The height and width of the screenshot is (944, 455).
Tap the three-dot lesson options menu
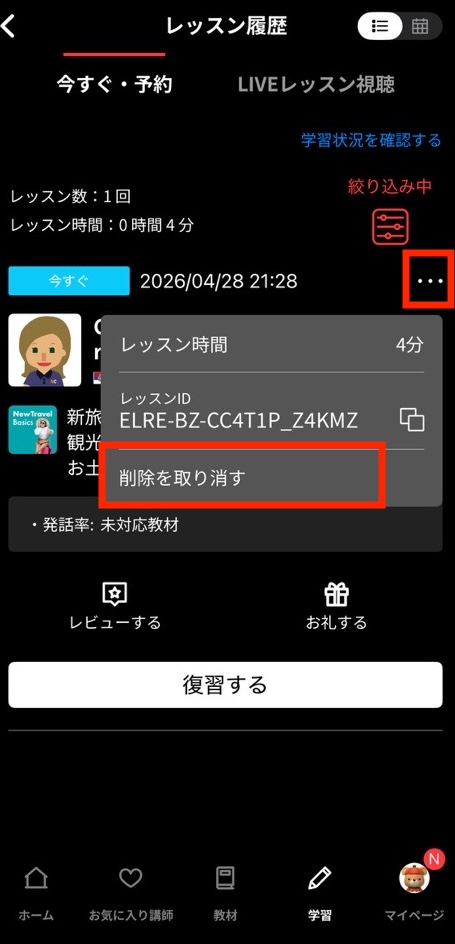pyautogui.click(x=430, y=281)
